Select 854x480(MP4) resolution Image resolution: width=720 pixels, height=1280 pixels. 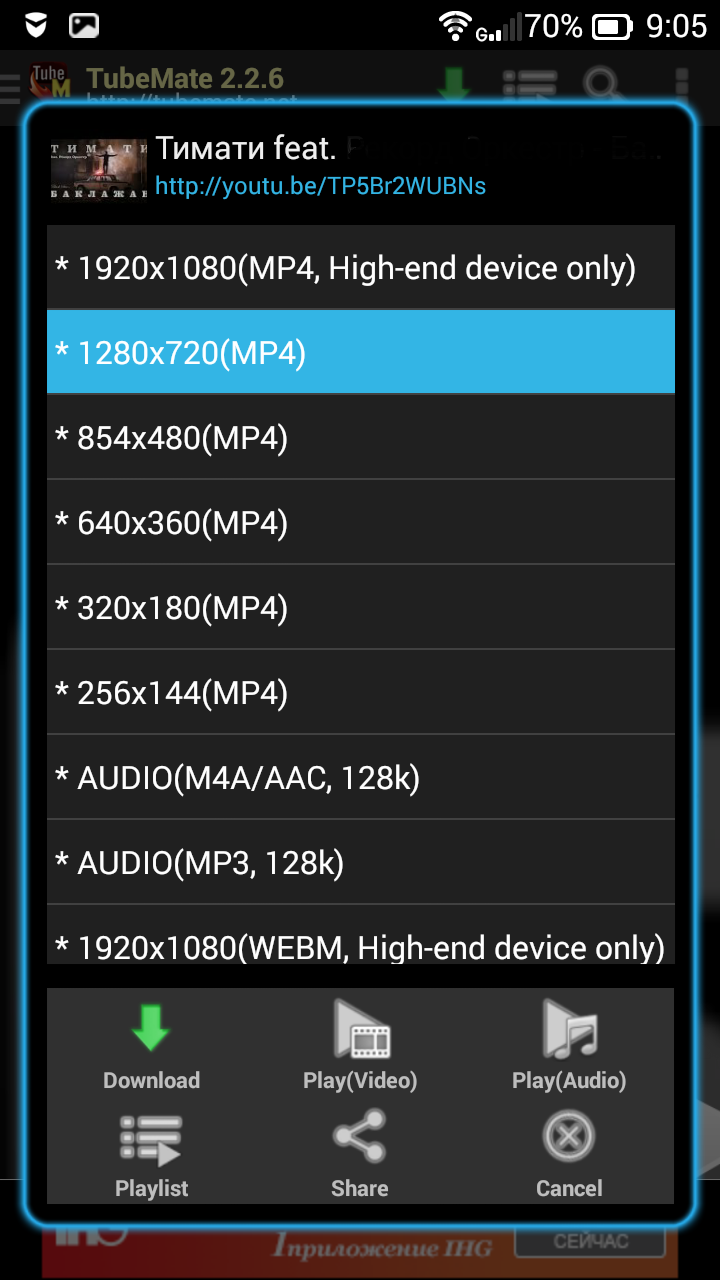coord(361,437)
